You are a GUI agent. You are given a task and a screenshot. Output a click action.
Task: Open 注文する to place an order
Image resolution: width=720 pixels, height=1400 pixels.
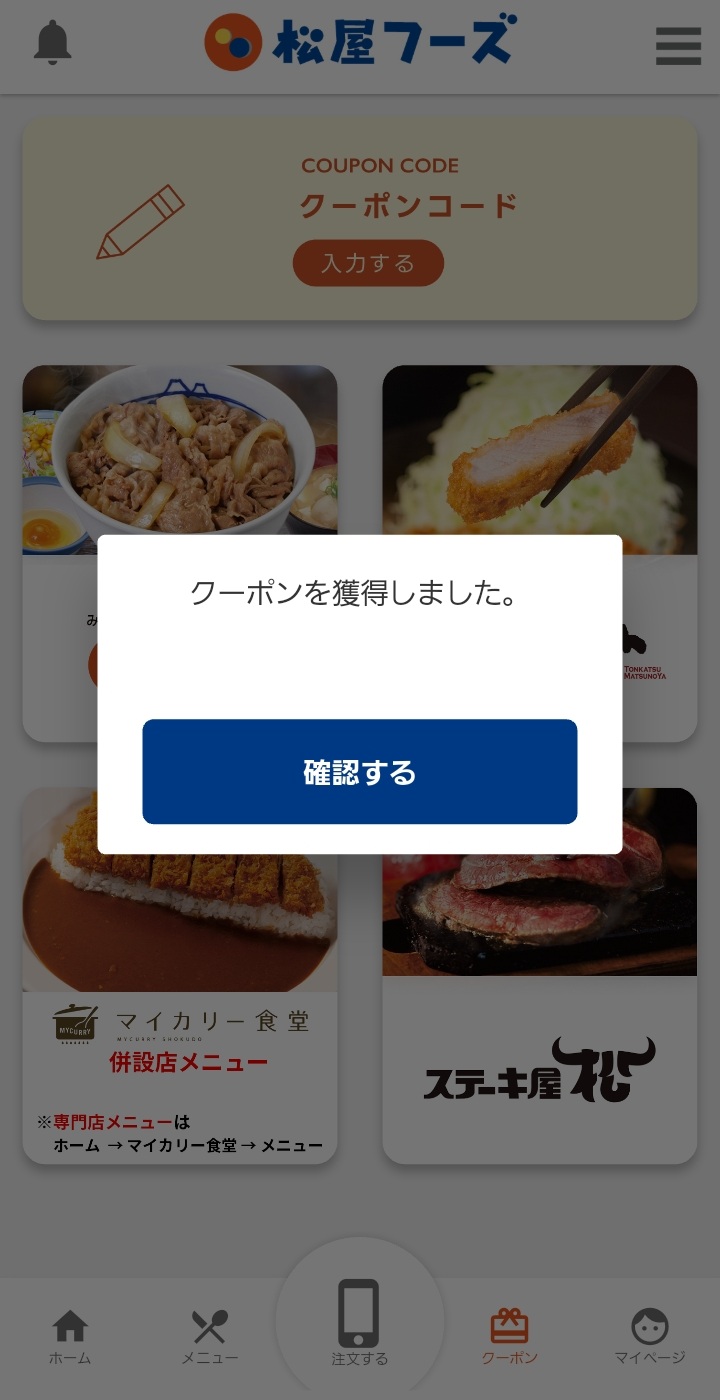[x=360, y=1322]
